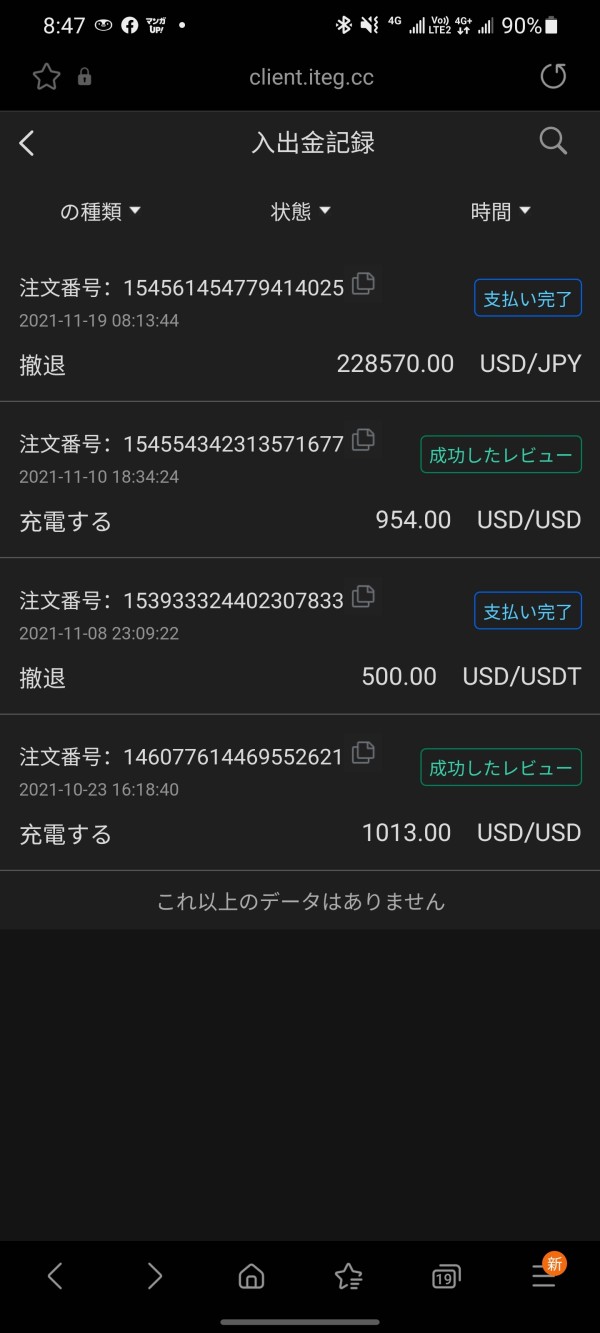Viewport: 600px width, 1333px height.
Task: Tap the address bar showing client.iteg.cc
Action: [311, 77]
